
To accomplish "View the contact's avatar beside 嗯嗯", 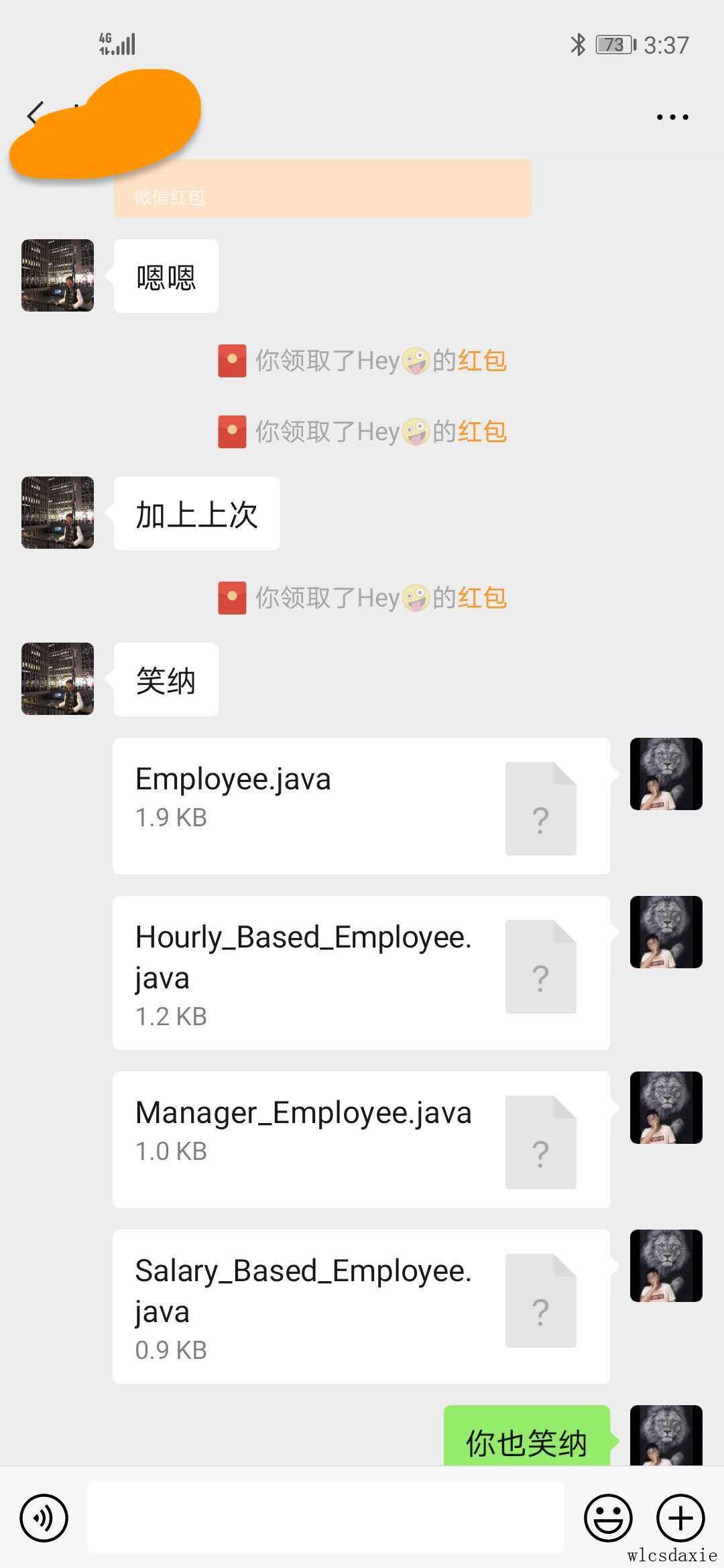I will [x=58, y=275].
